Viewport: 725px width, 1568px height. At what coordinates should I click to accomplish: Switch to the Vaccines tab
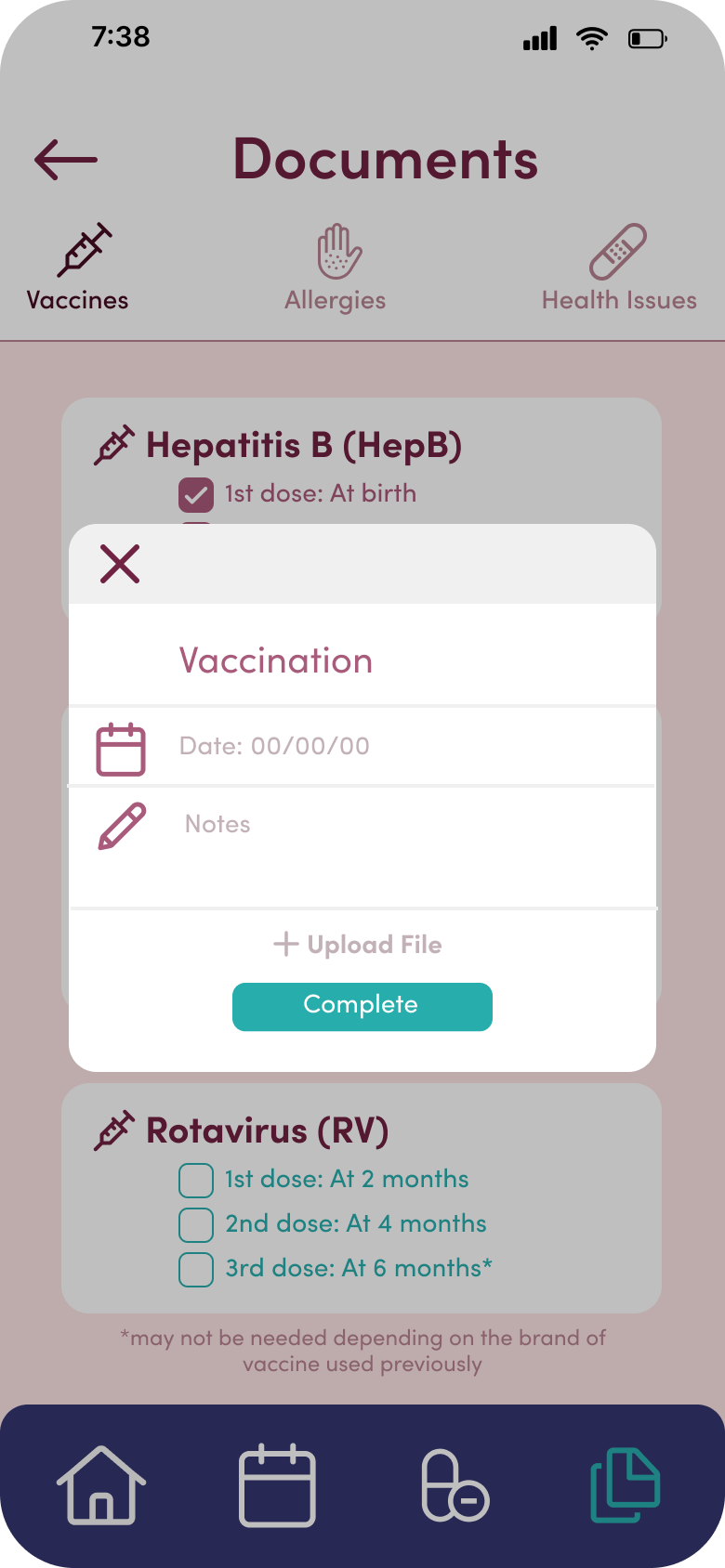coord(78,268)
